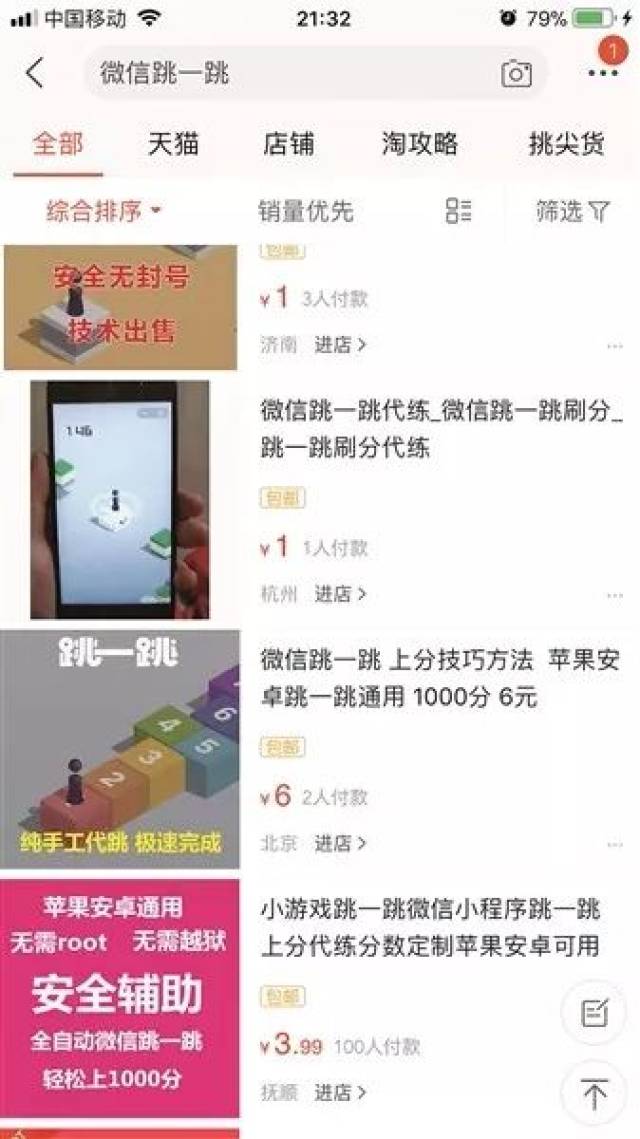
Task: Sort by 销量优先
Action: [x=305, y=211]
